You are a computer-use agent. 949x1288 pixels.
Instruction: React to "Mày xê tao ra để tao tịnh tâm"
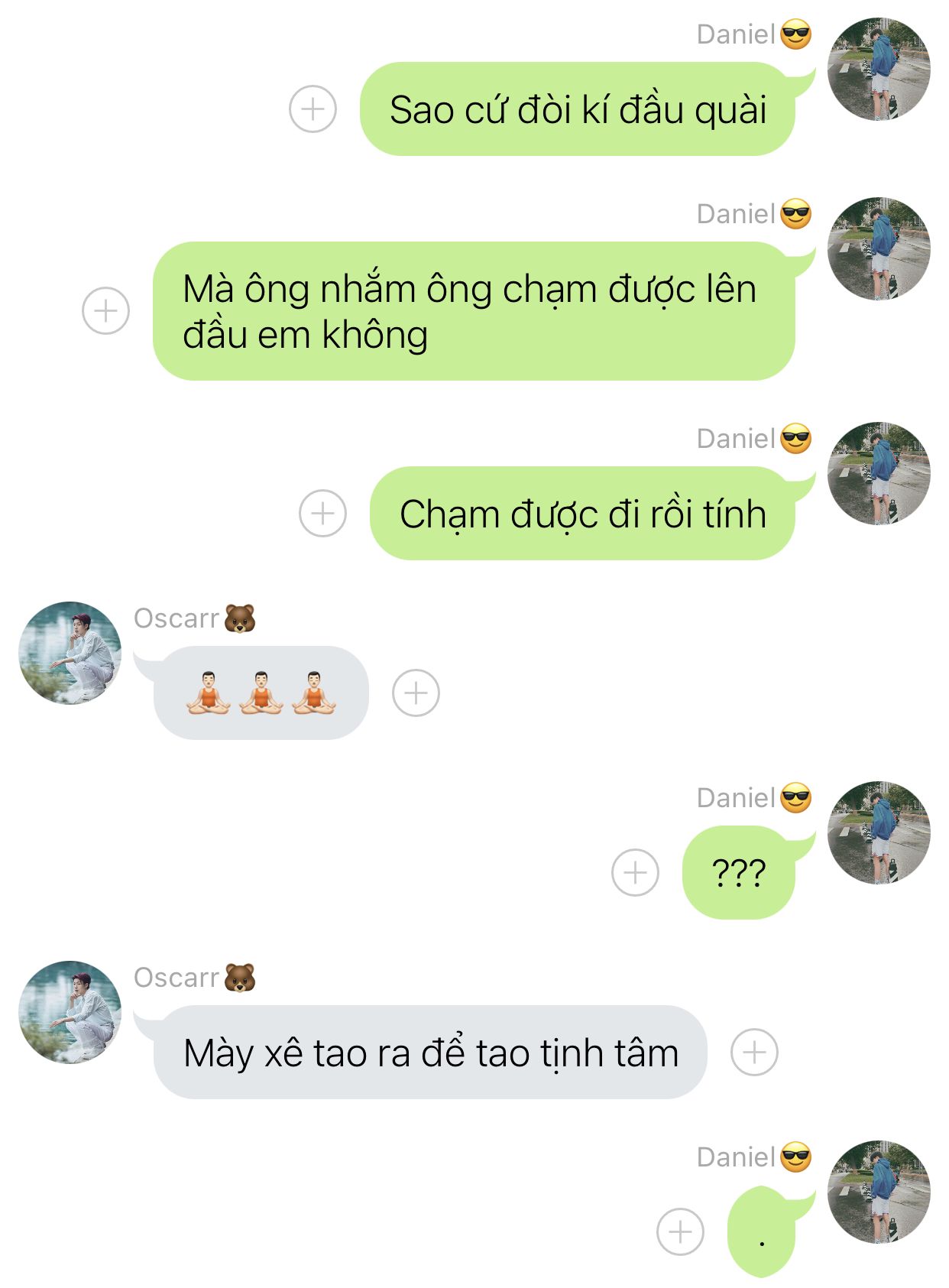(x=754, y=1053)
